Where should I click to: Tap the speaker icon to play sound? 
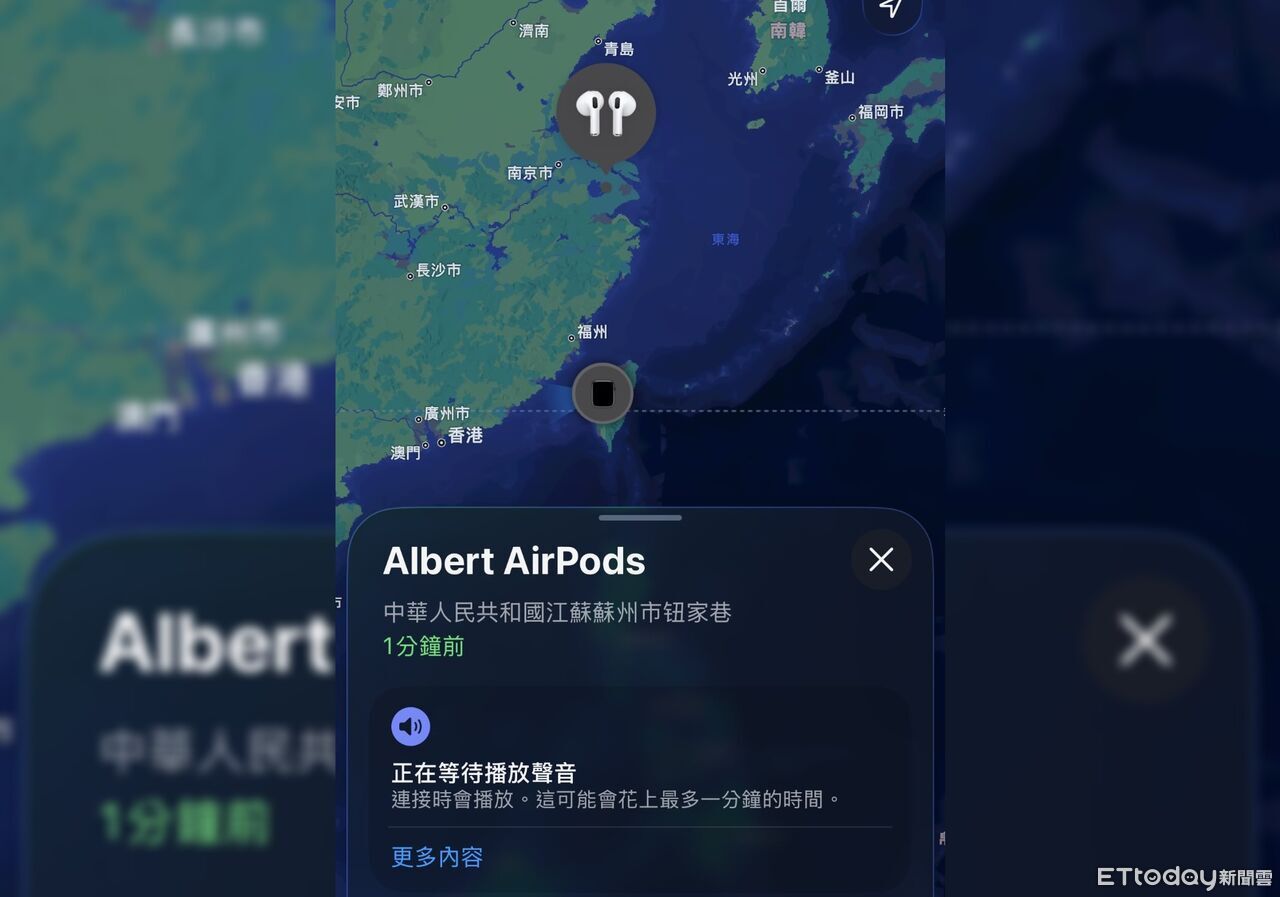coord(411,727)
